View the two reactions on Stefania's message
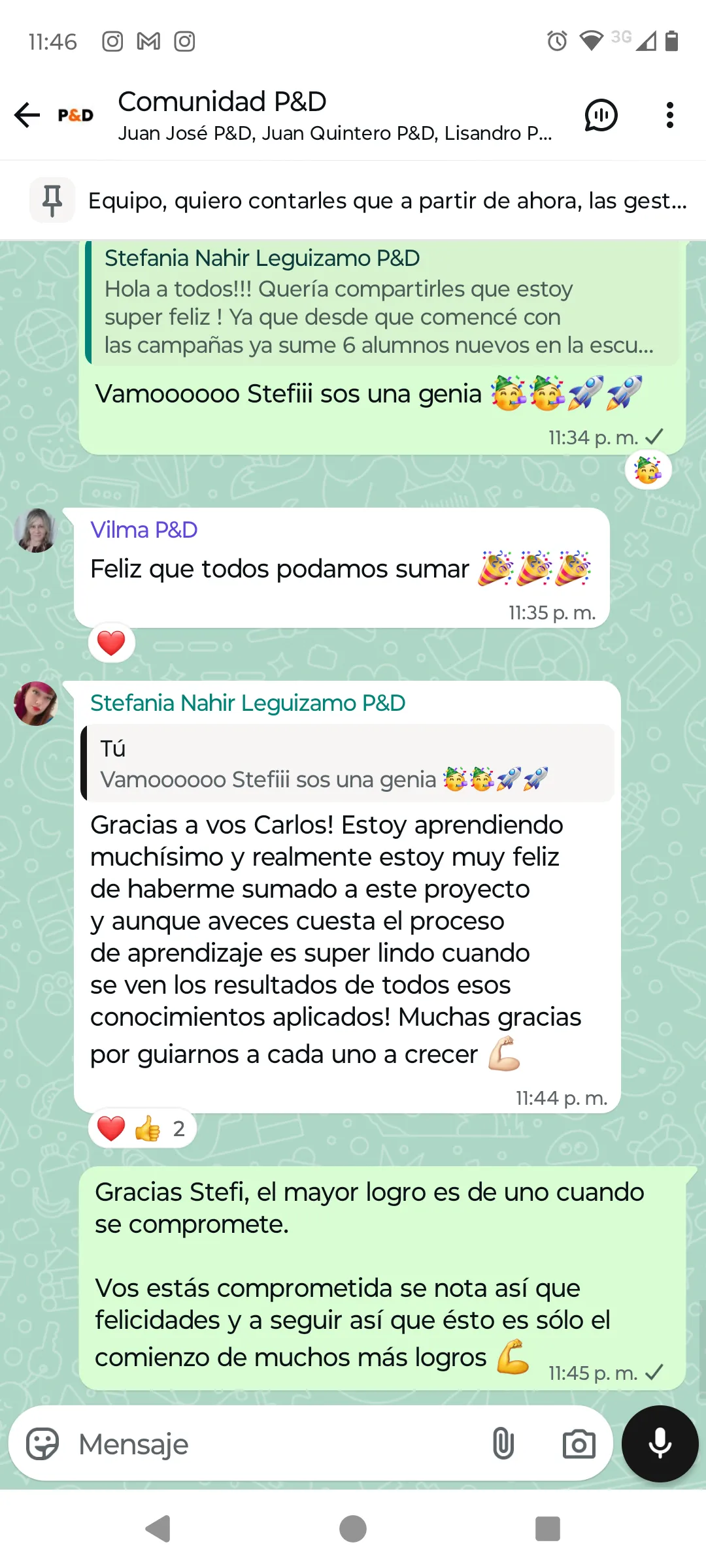The height and width of the screenshot is (1568, 706). (143, 1128)
